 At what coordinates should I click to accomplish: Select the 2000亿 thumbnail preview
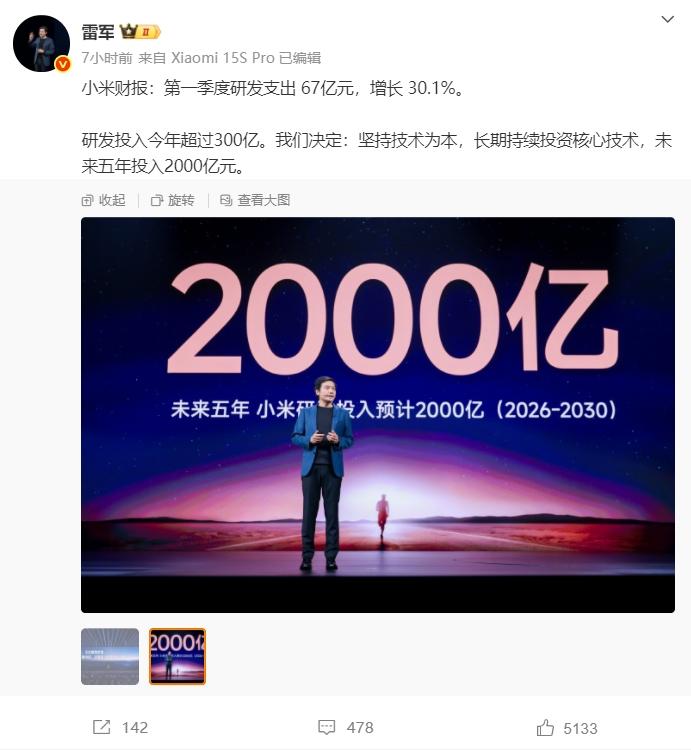click(177, 656)
